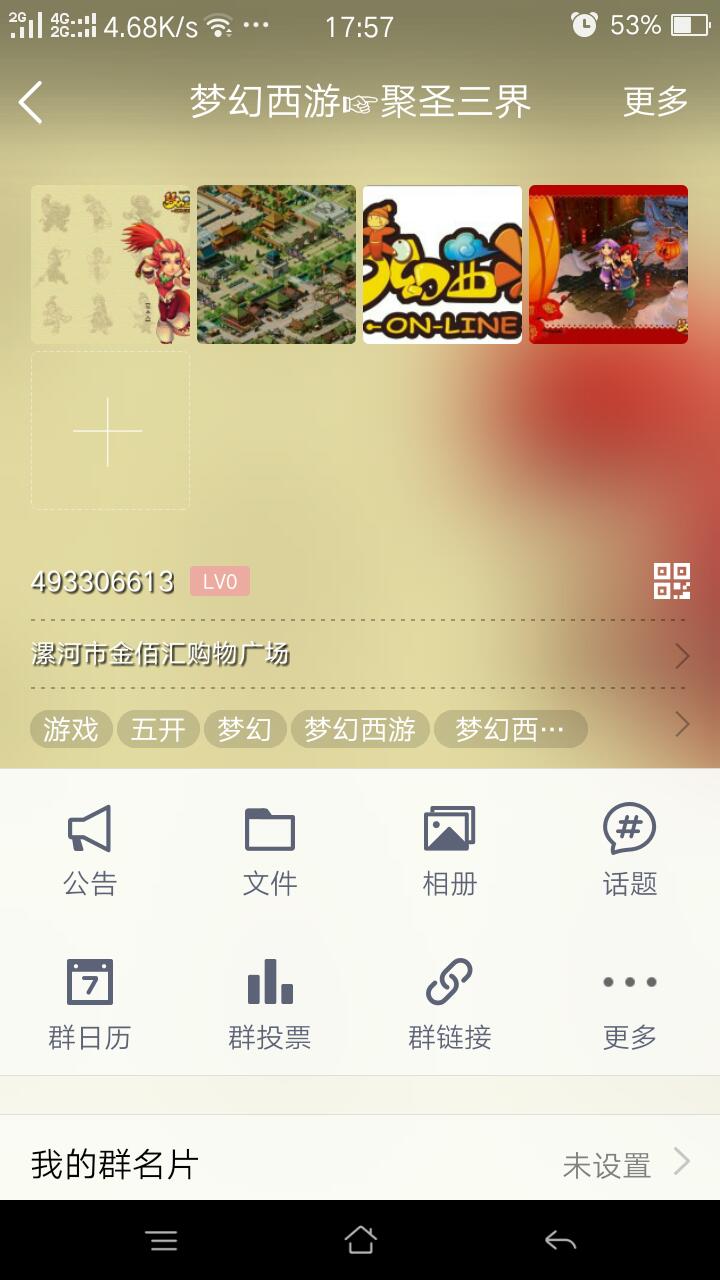View the red-framed game scene photo
Screen dimensions: 720x1280
[x=608, y=265]
